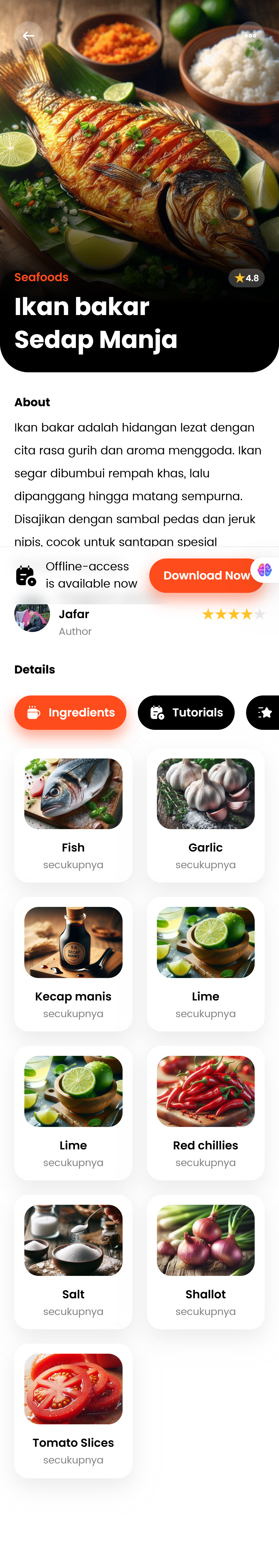The height and width of the screenshot is (1568, 279).
Task: Switch to the Tutorials tab
Action: click(x=186, y=712)
